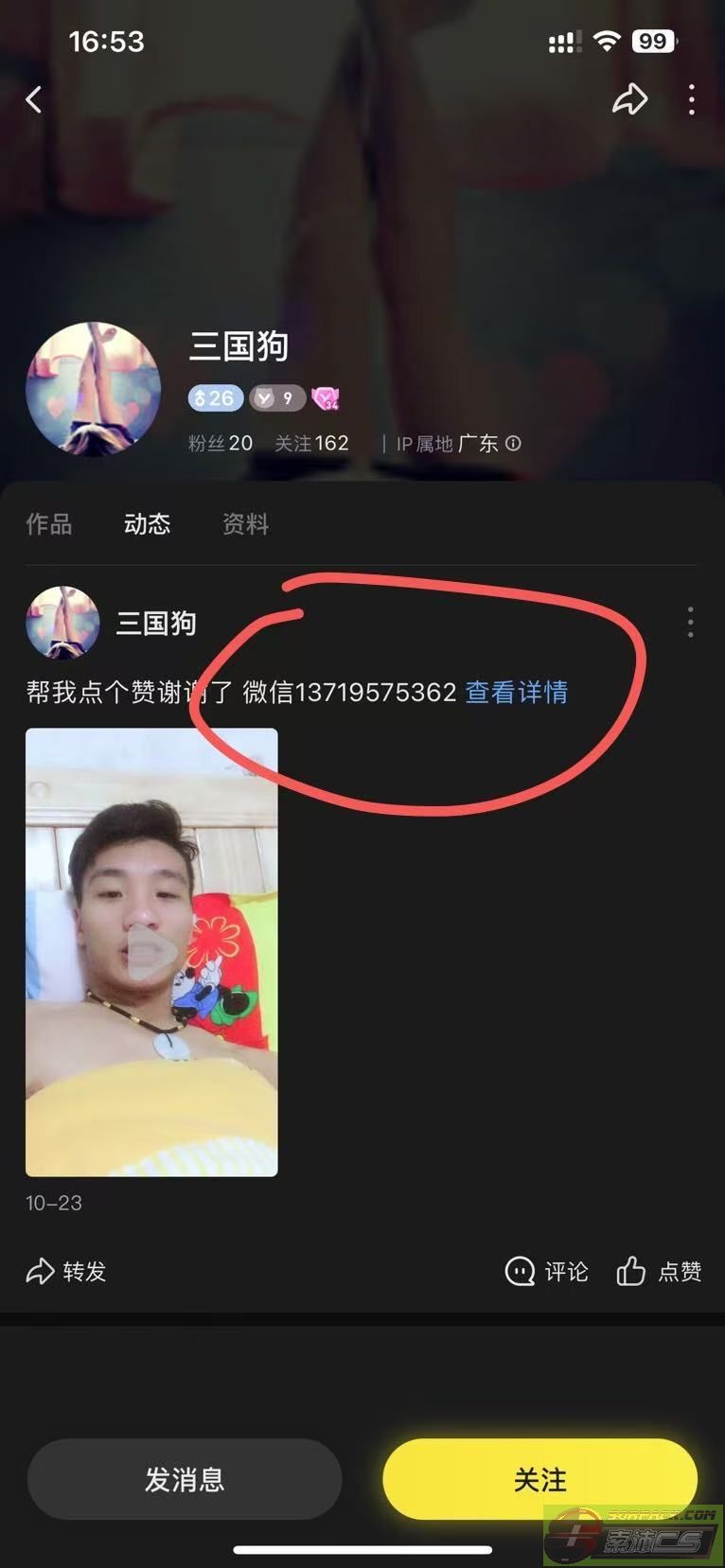Screen dimensions: 725x1568
Task: Switch to the 作品 tab
Action: 48,523
